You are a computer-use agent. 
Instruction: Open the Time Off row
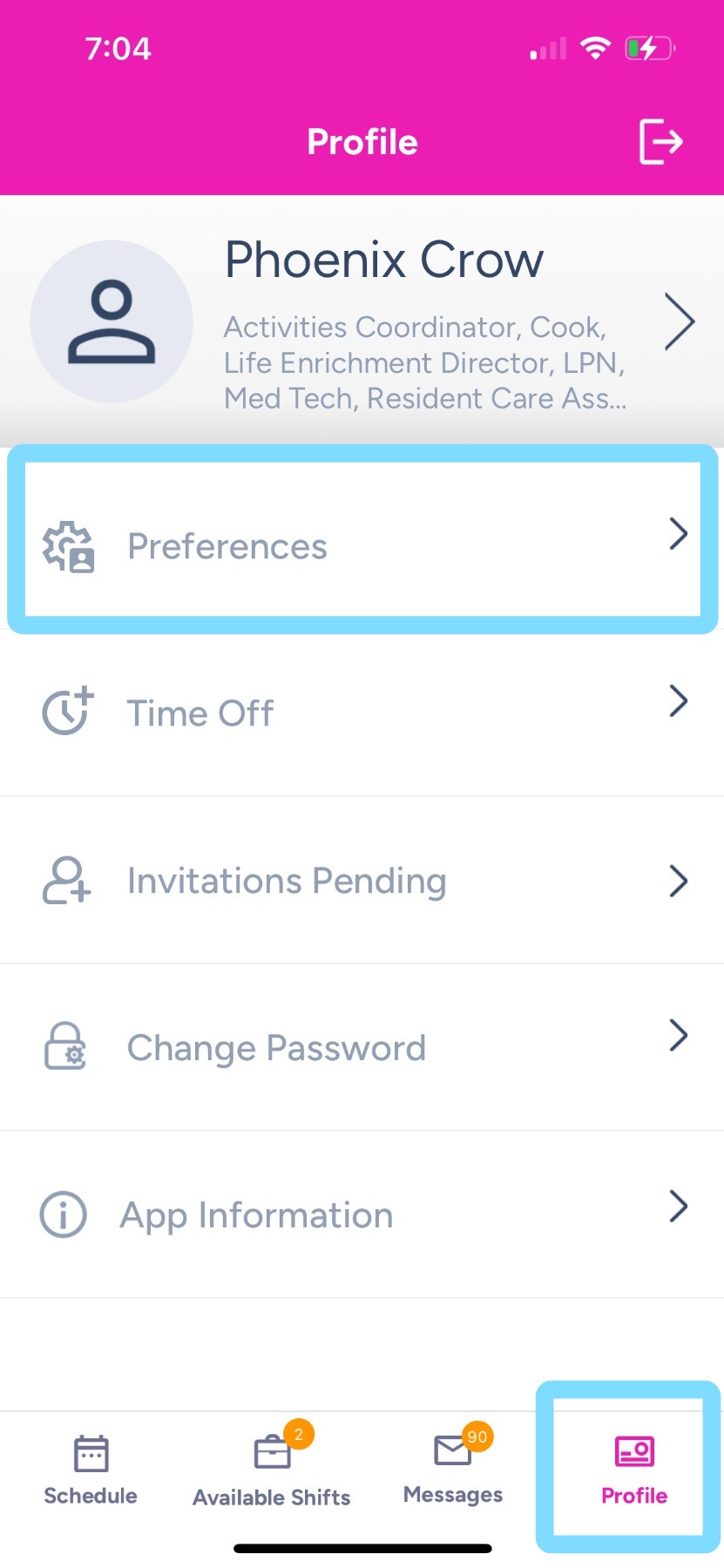tap(362, 713)
